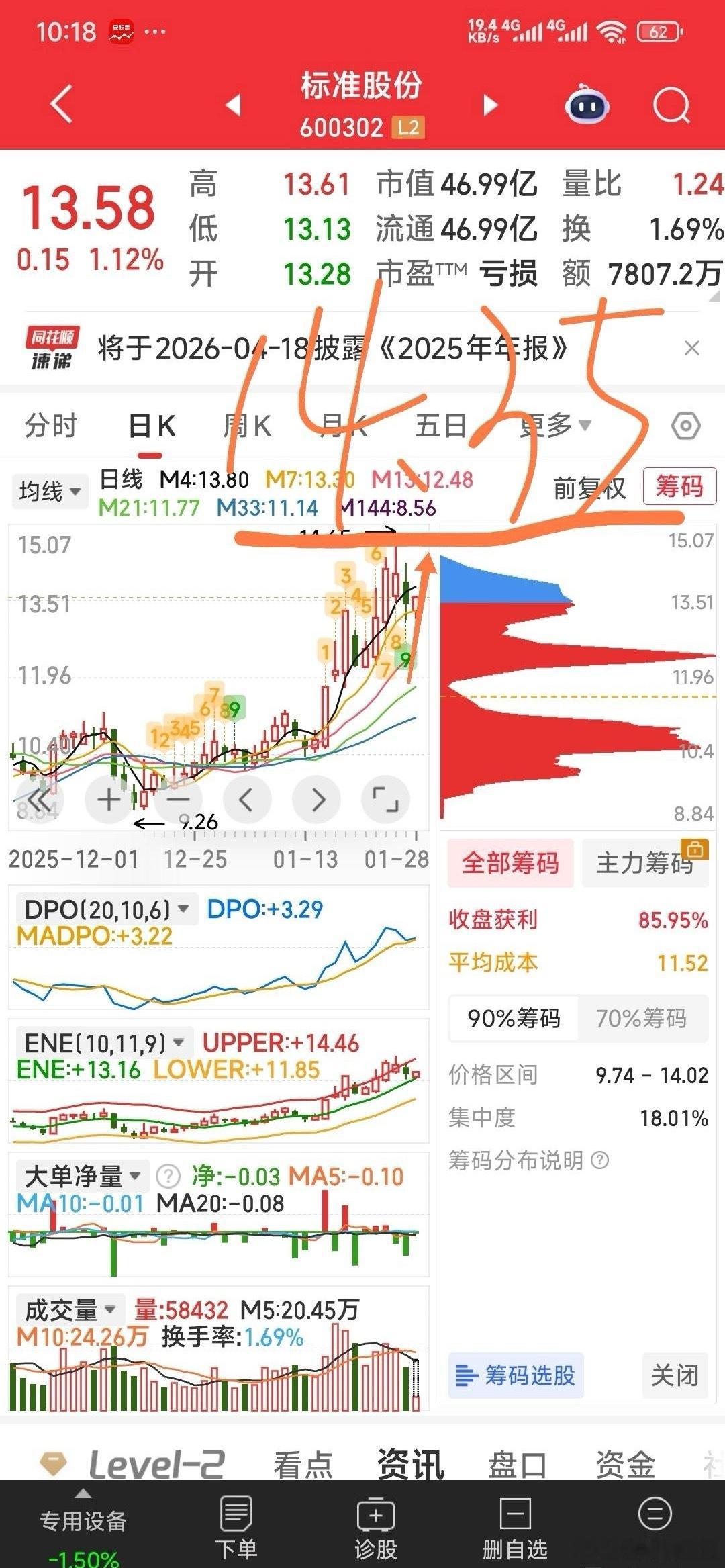Switch to 主力筹码 tab

tap(644, 863)
